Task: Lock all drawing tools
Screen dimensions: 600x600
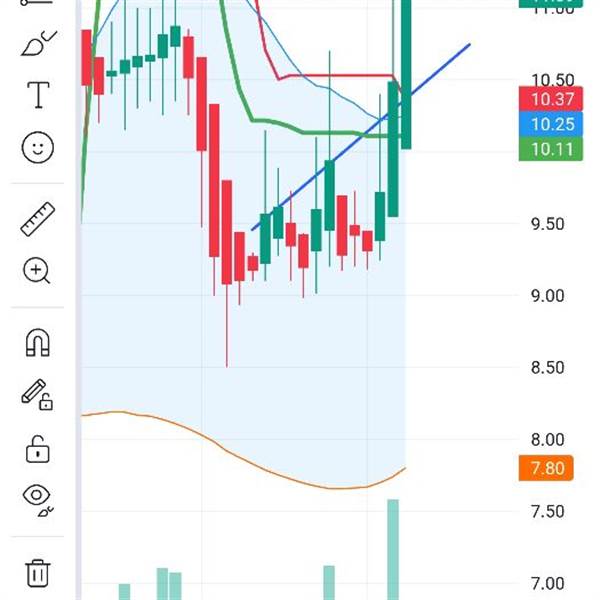Action: [x=38, y=447]
